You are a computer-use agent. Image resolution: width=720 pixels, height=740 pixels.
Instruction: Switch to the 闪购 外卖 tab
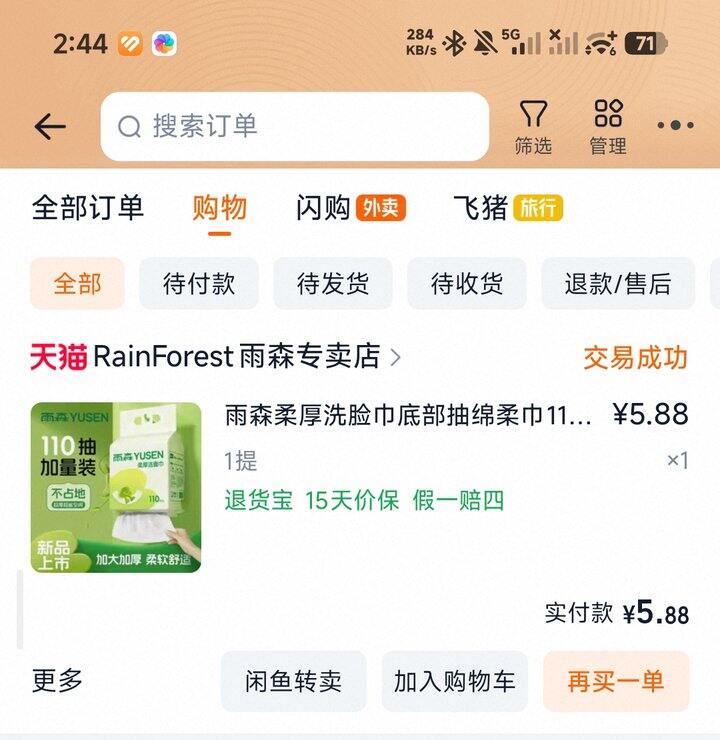[350, 208]
